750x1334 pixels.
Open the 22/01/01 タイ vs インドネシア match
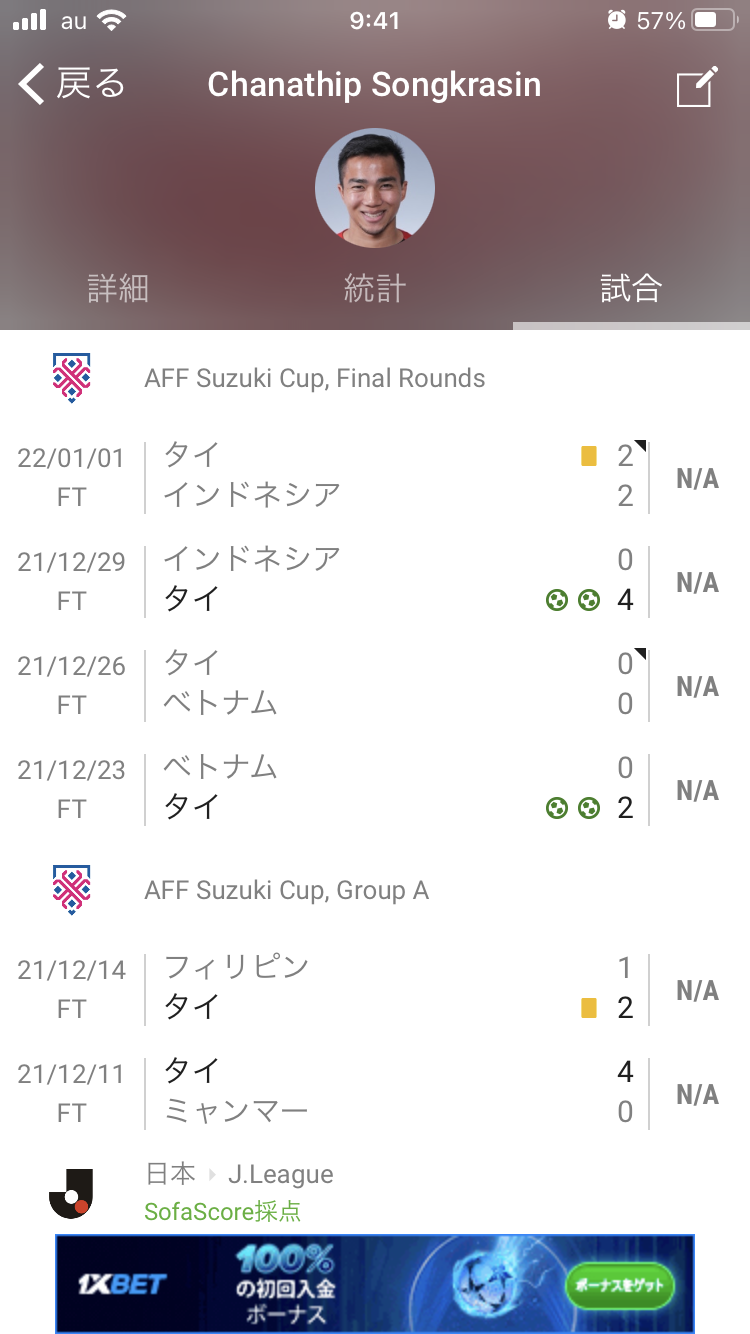click(x=375, y=477)
